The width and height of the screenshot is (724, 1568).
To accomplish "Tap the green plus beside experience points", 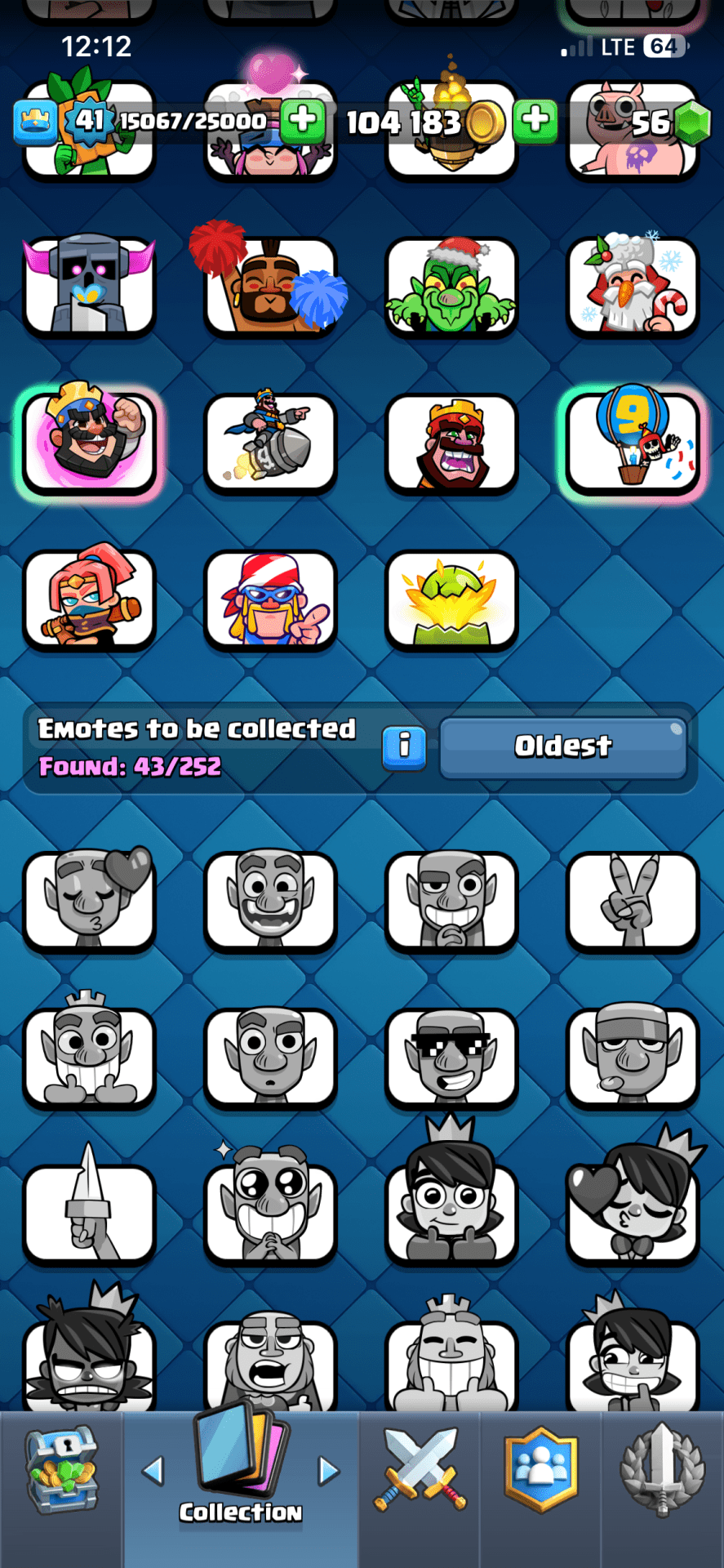I will tap(303, 120).
